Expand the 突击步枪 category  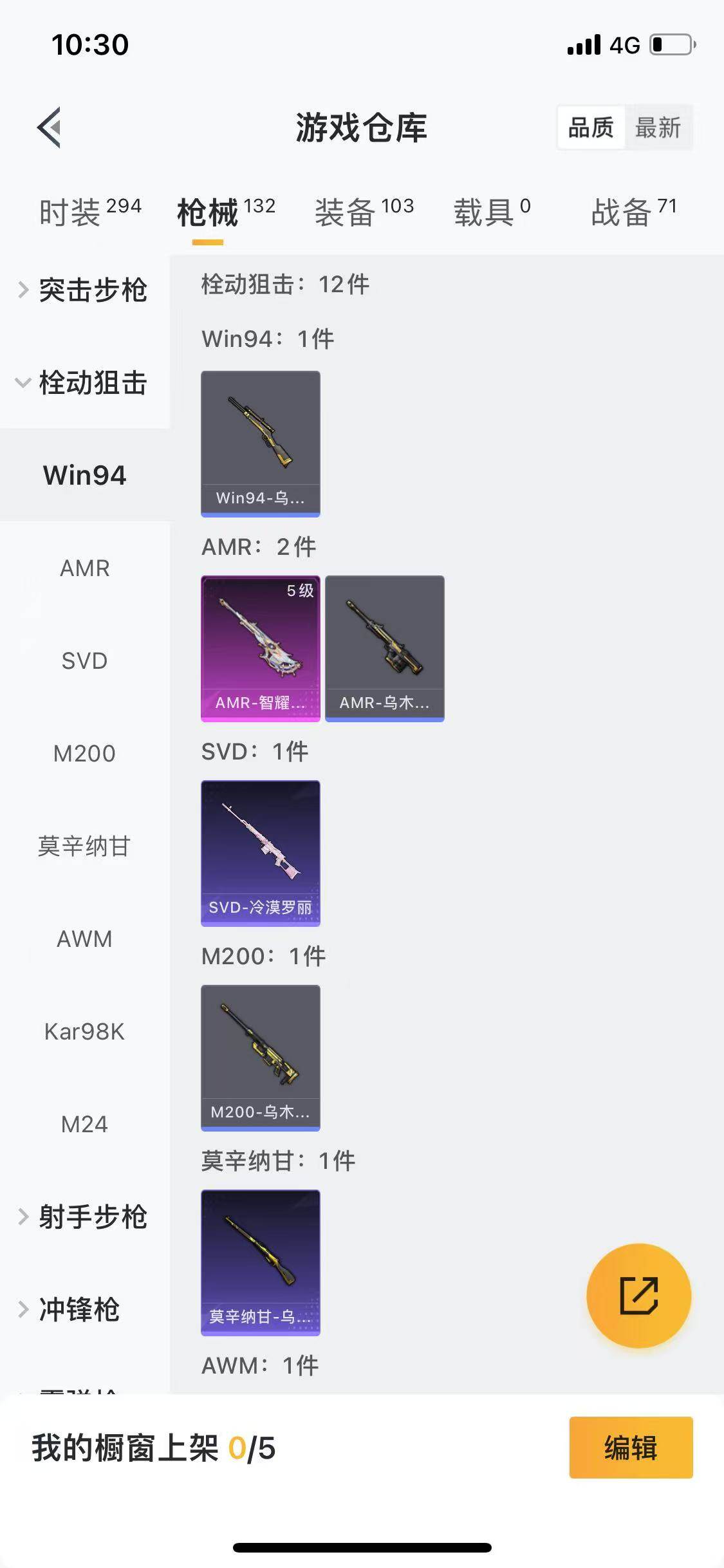(84, 290)
